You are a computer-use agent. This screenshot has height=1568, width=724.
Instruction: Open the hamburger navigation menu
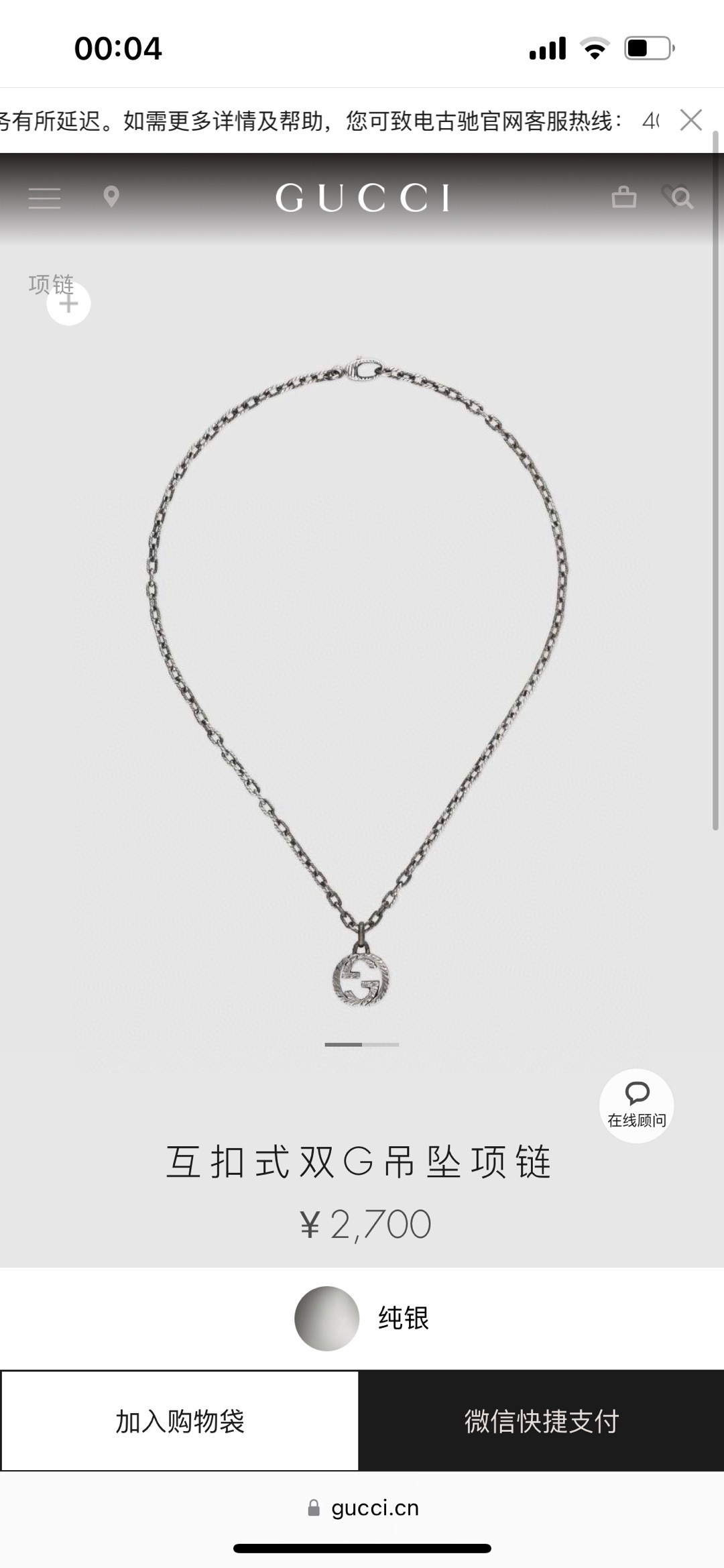tap(44, 198)
